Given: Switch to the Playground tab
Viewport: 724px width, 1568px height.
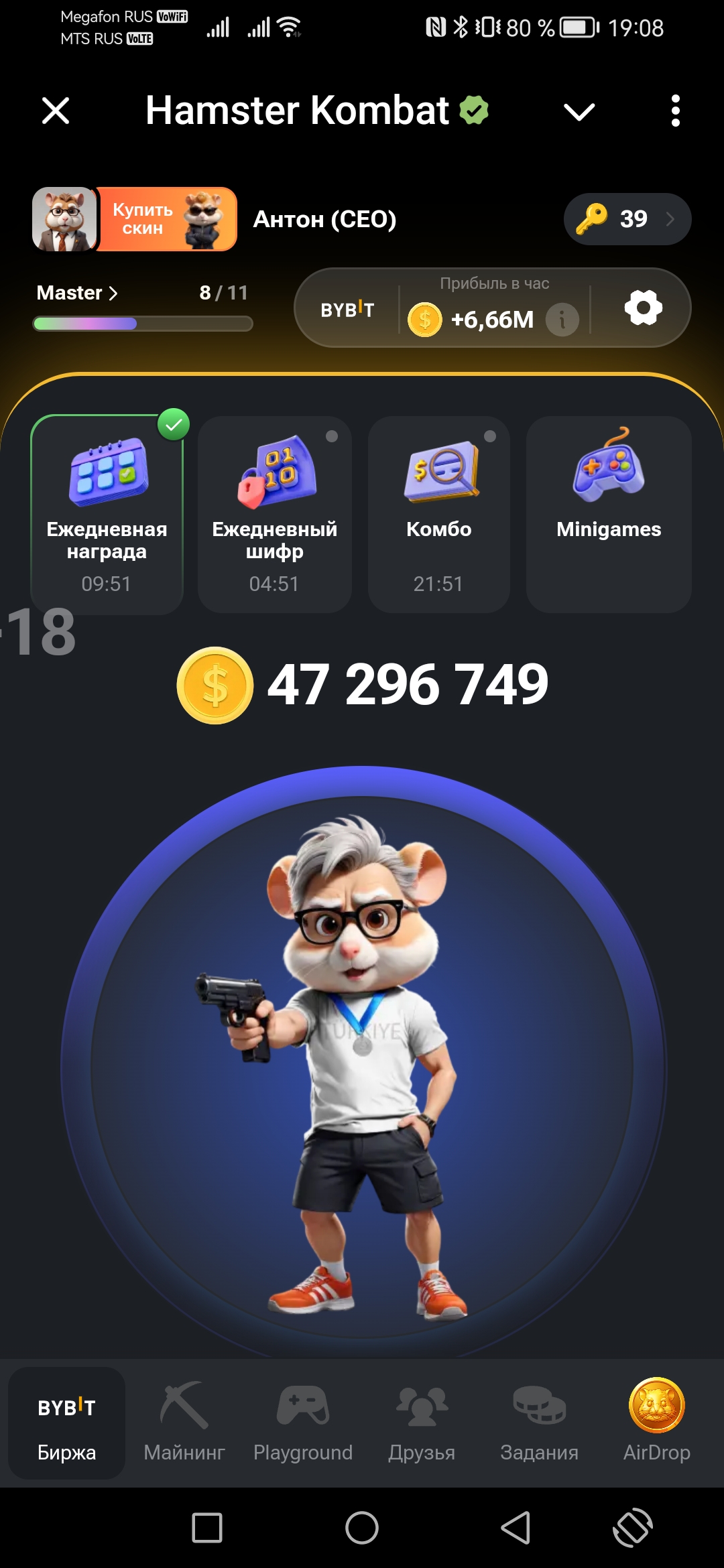Looking at the screenshot, I should click(x=303, y=1422).
